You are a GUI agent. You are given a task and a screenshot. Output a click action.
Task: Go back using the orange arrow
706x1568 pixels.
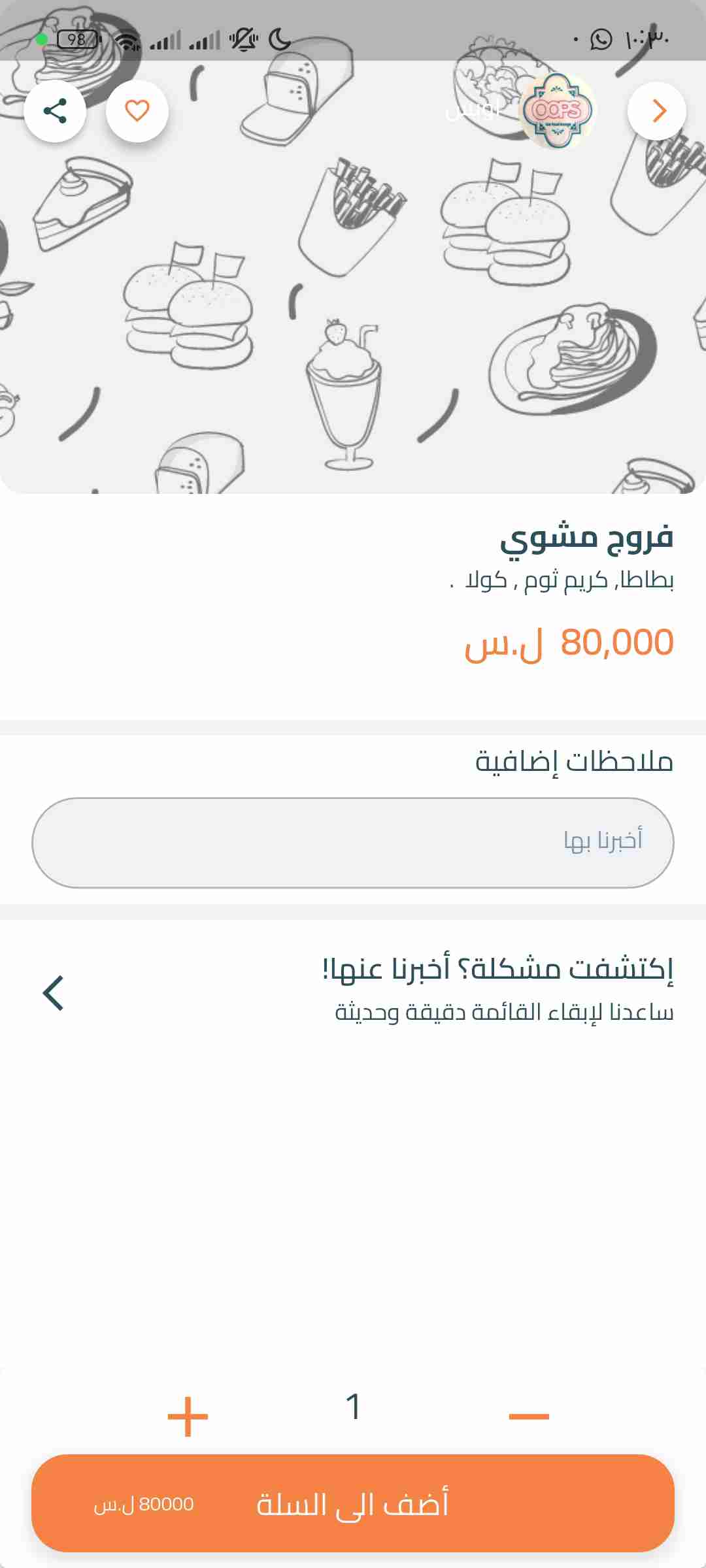click(656, 111)
